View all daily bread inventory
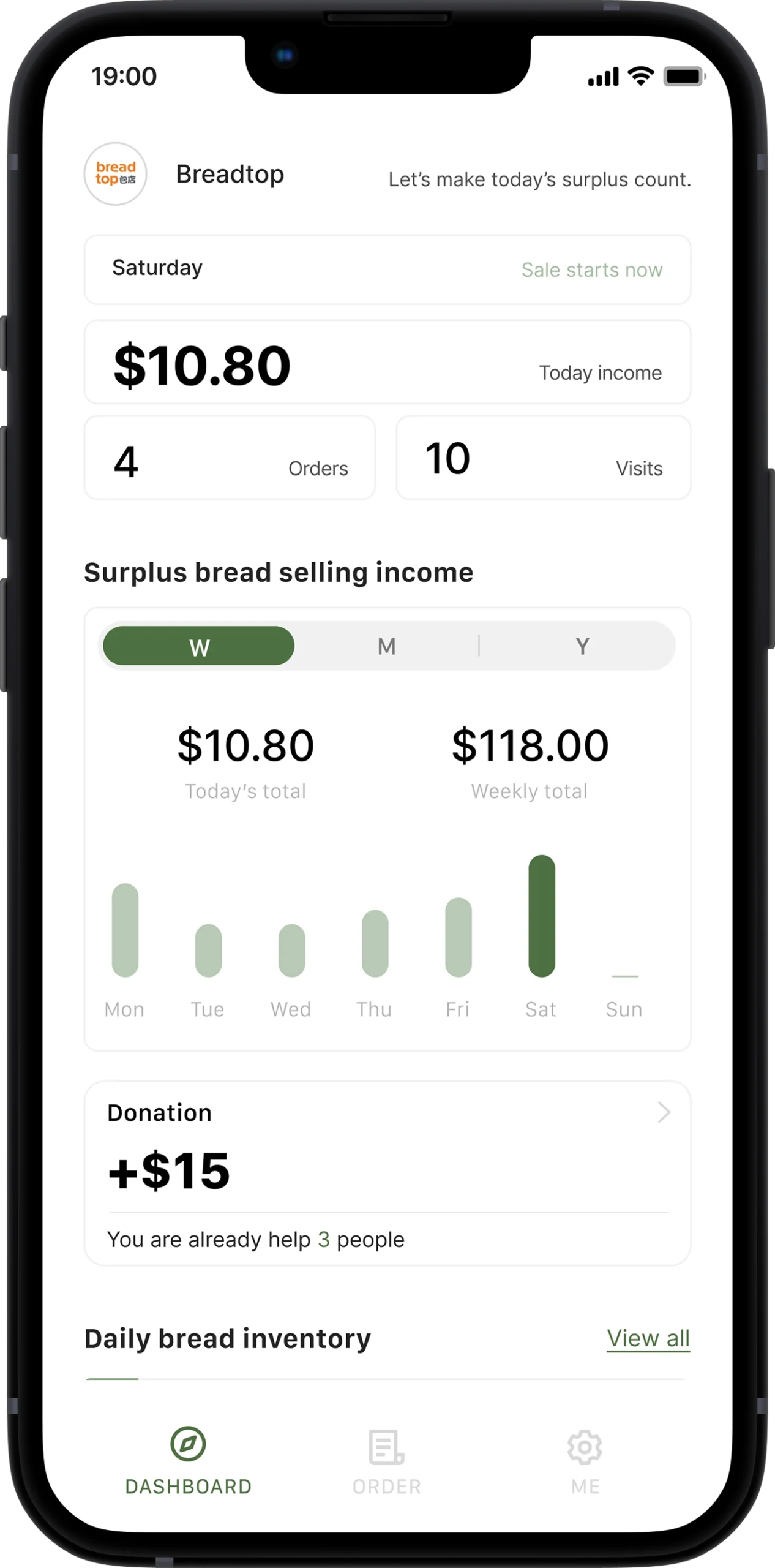 pos(648,1338)
